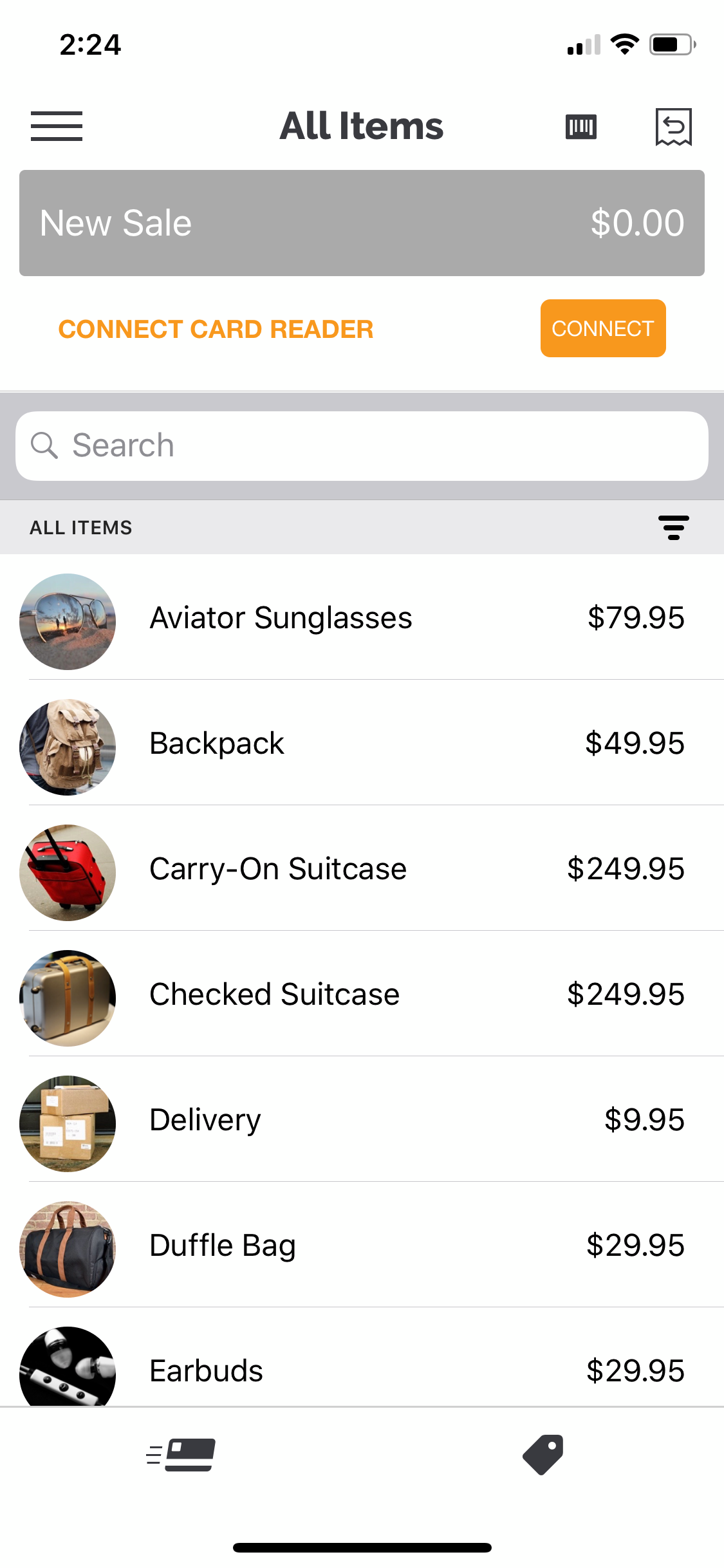Click the CONNECT CARD READER link

216,329
